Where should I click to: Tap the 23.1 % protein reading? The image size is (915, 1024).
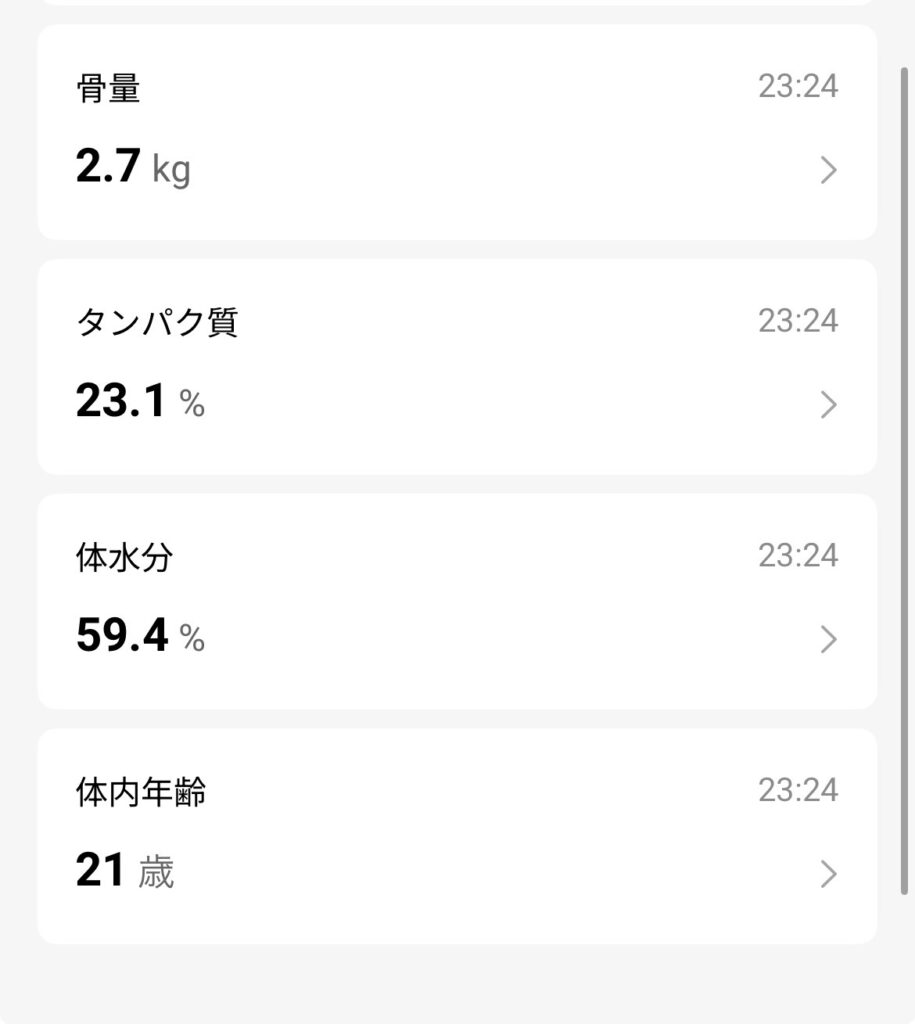tap(140, 402)
